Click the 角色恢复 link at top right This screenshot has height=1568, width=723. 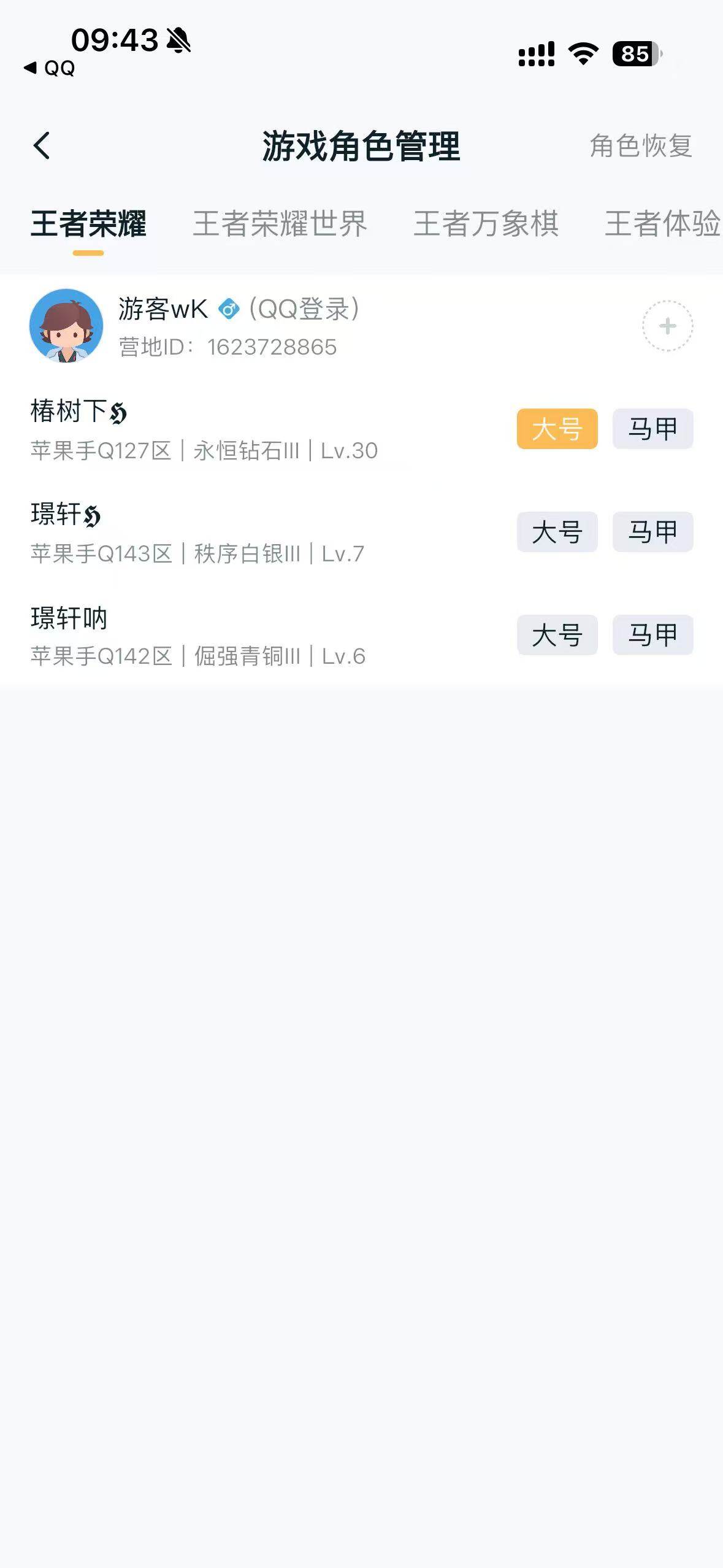pyautogui.click(x=641, y=145)
